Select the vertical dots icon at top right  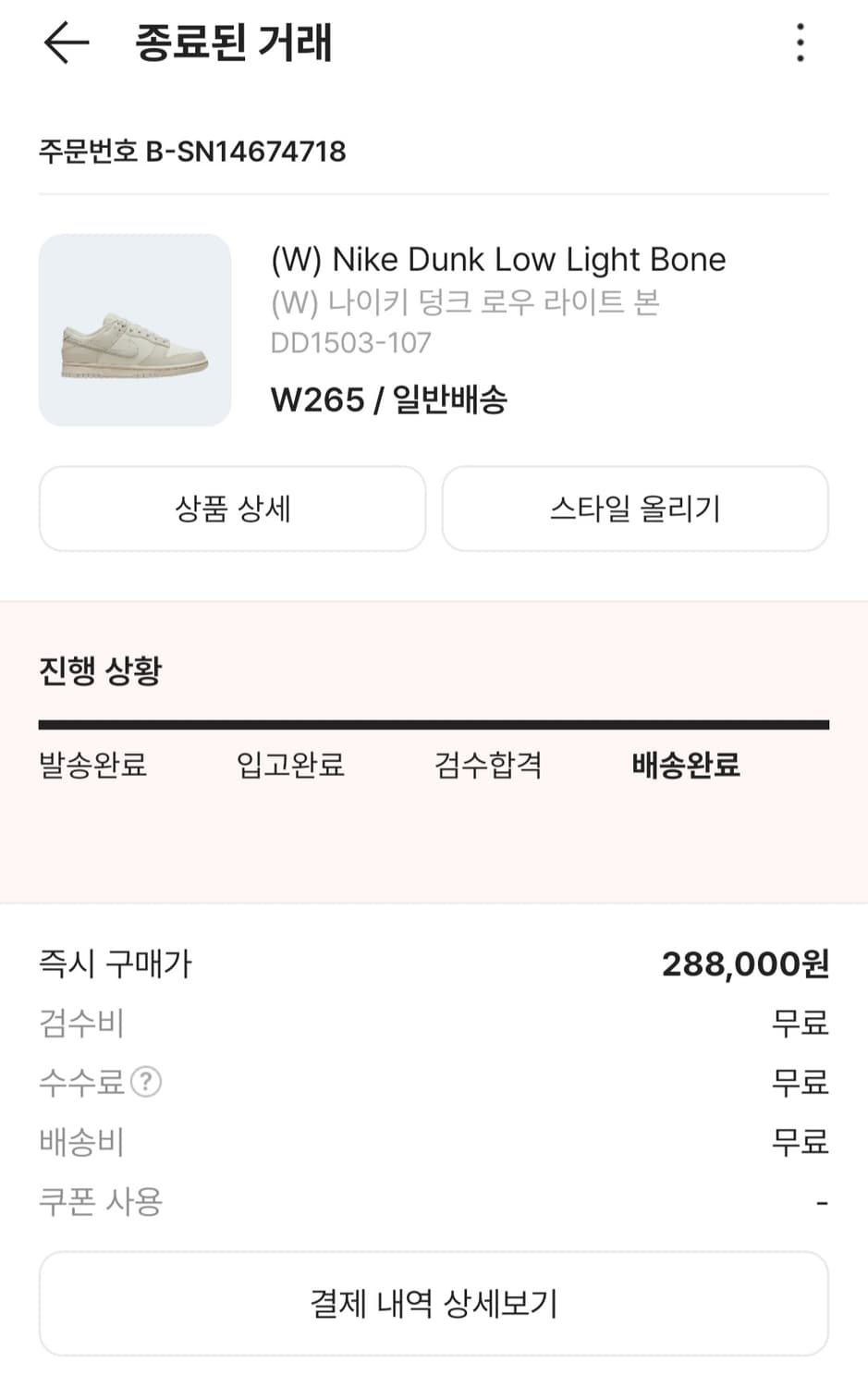point(800,43)
